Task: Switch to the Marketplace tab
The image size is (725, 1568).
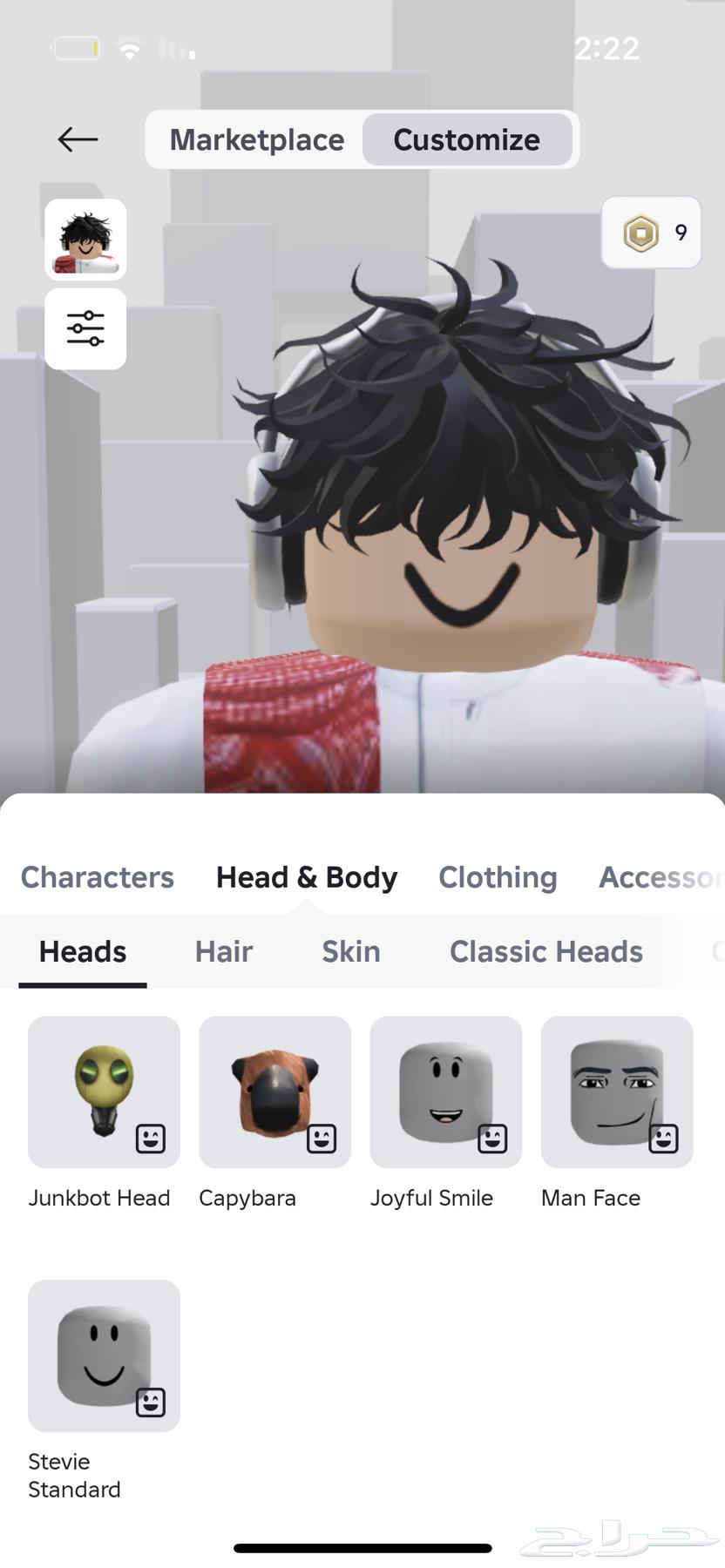Action: click(256, 139)
